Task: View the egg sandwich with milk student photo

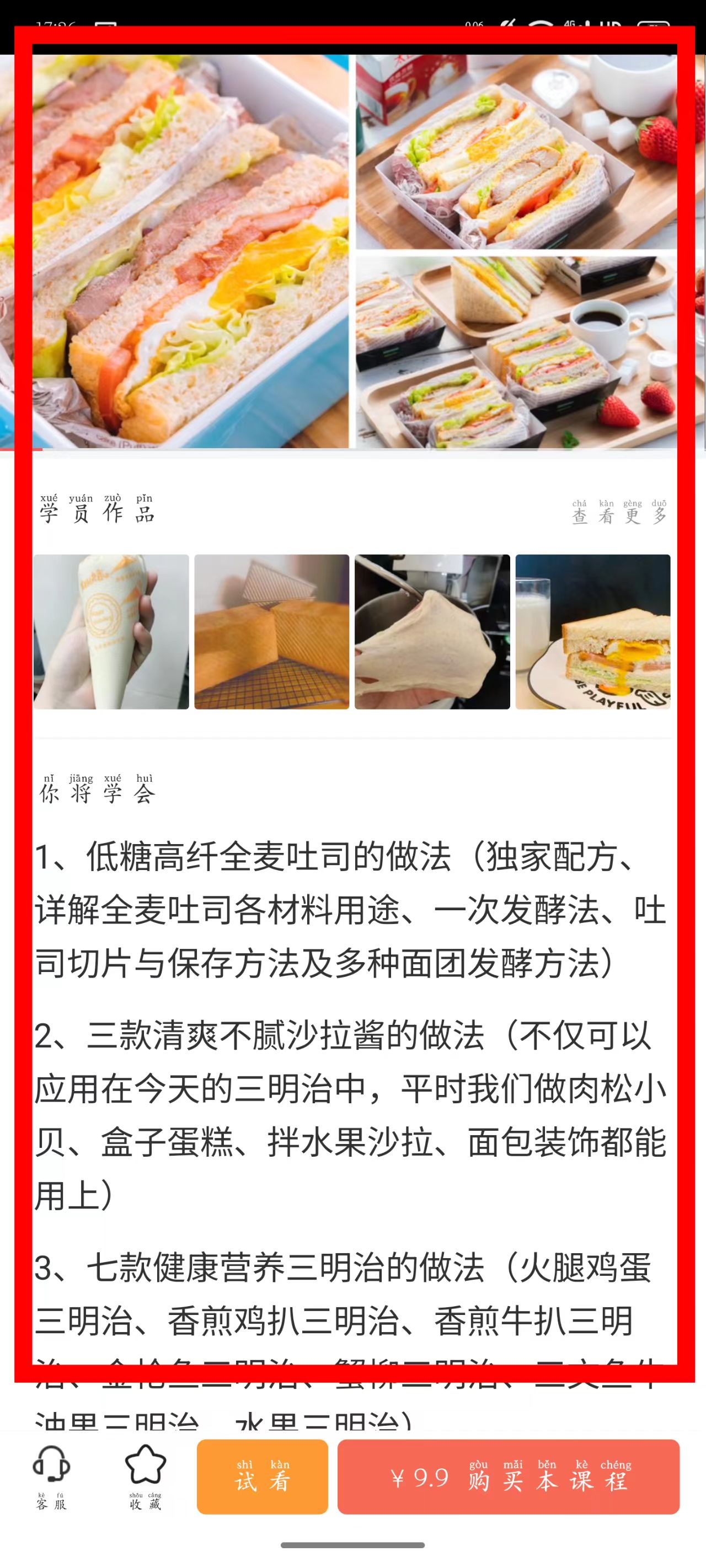Action: tap(592, 631)
